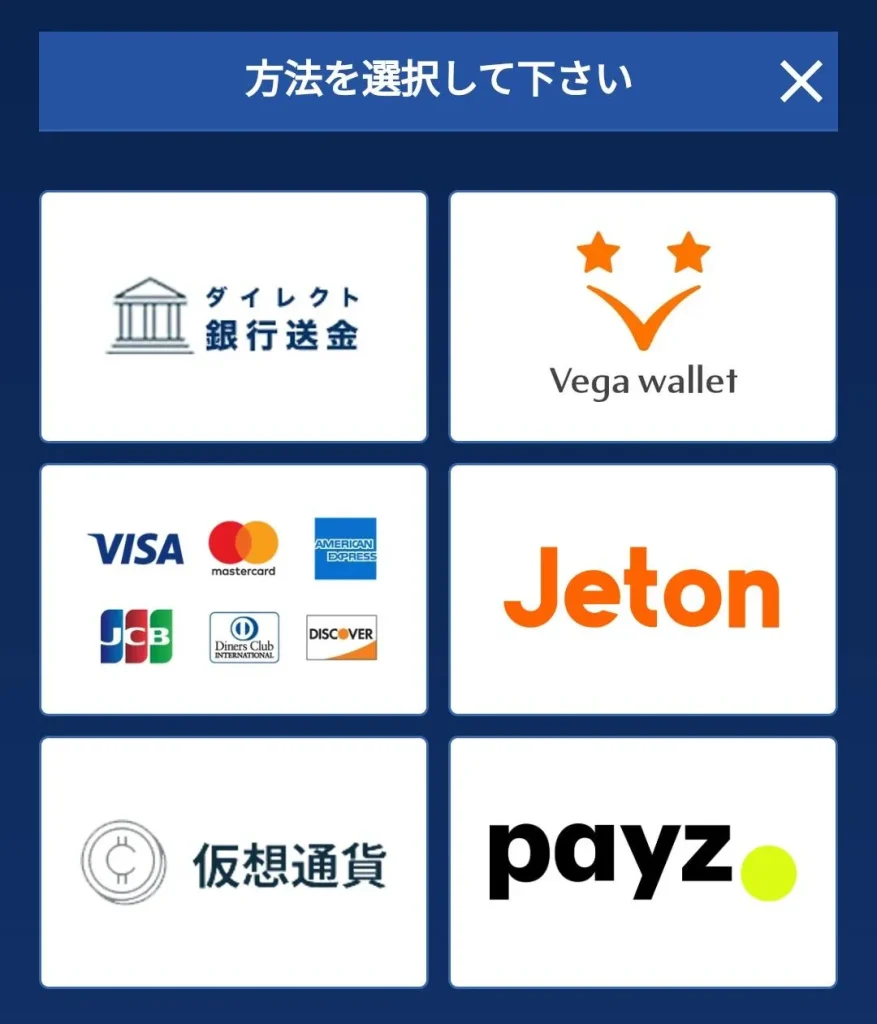Choose Vega wallet as the payment method
877x1024 pixels.
tap(643, 316)
